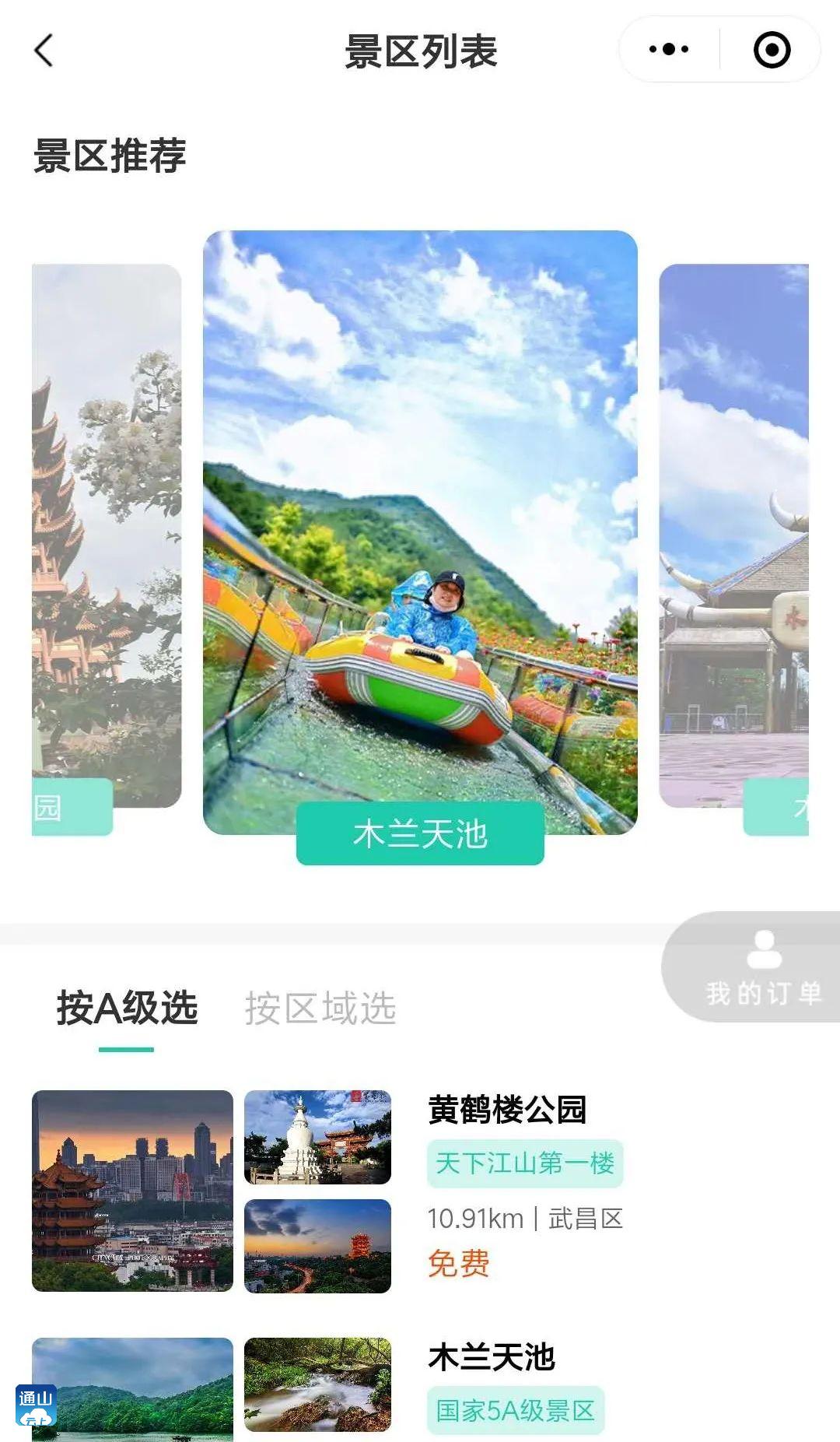Screen dimensions: 840x1442
Task: Open 黄鹤楼公园 scenic spot entry
Action: [507, 1110]
